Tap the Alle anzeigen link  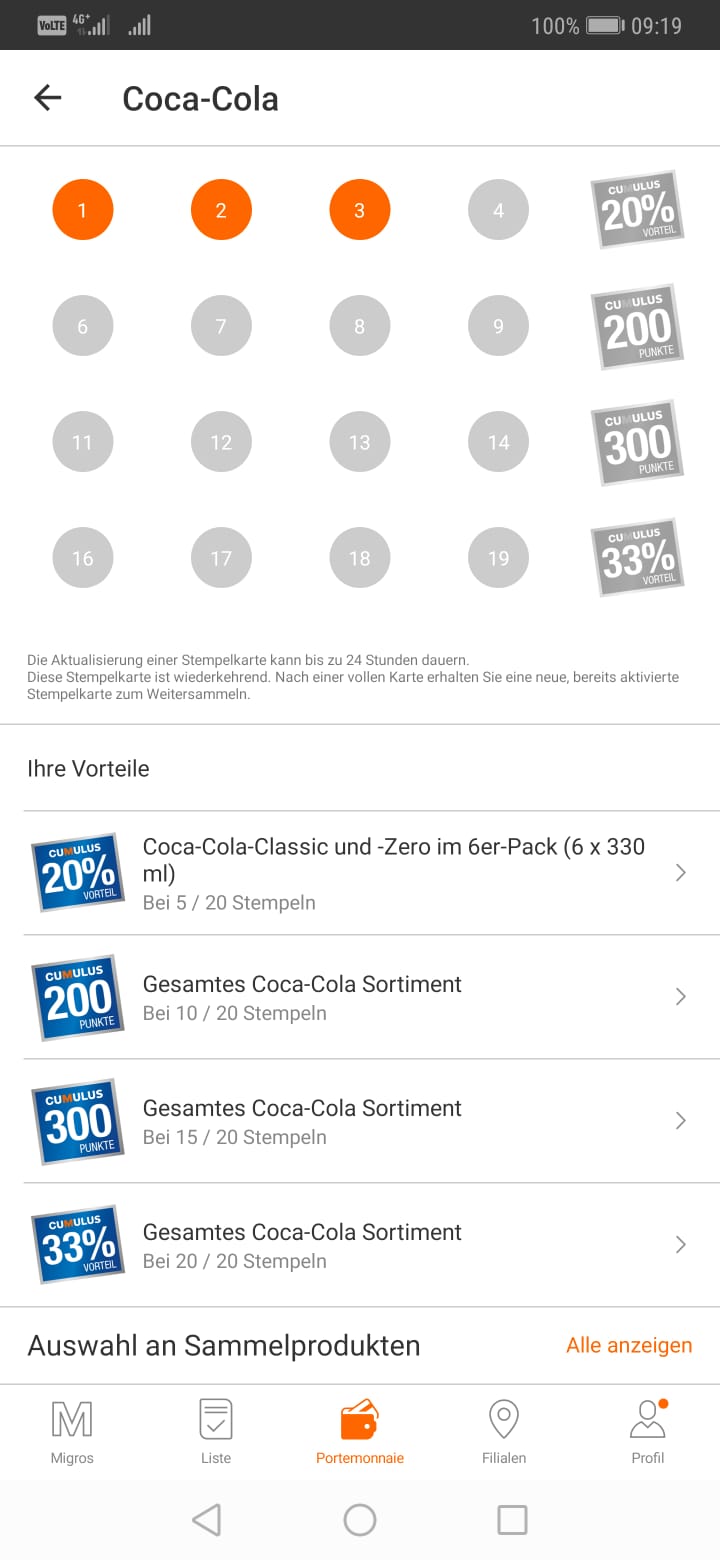click(629, 1345)
